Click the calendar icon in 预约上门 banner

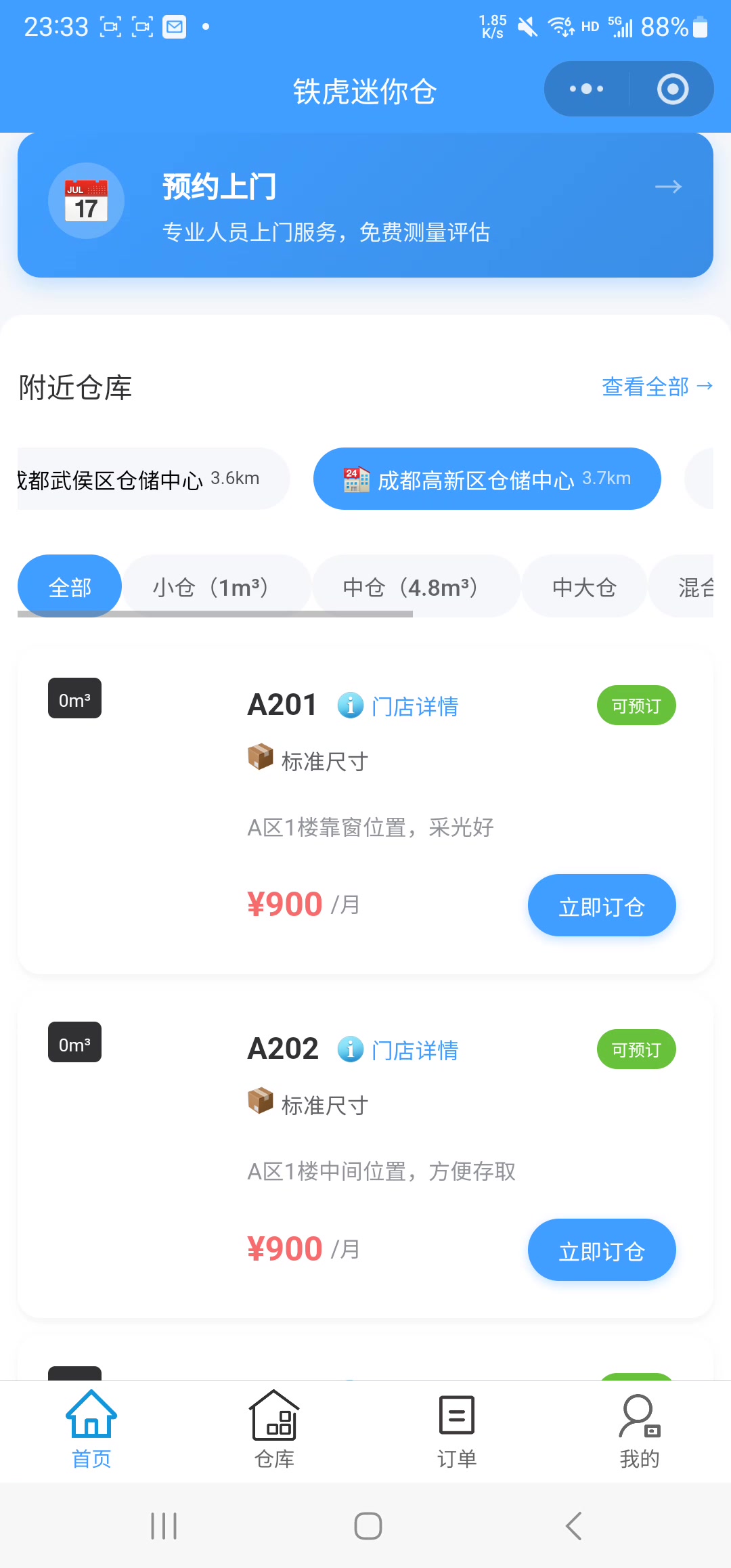point(86,200)
